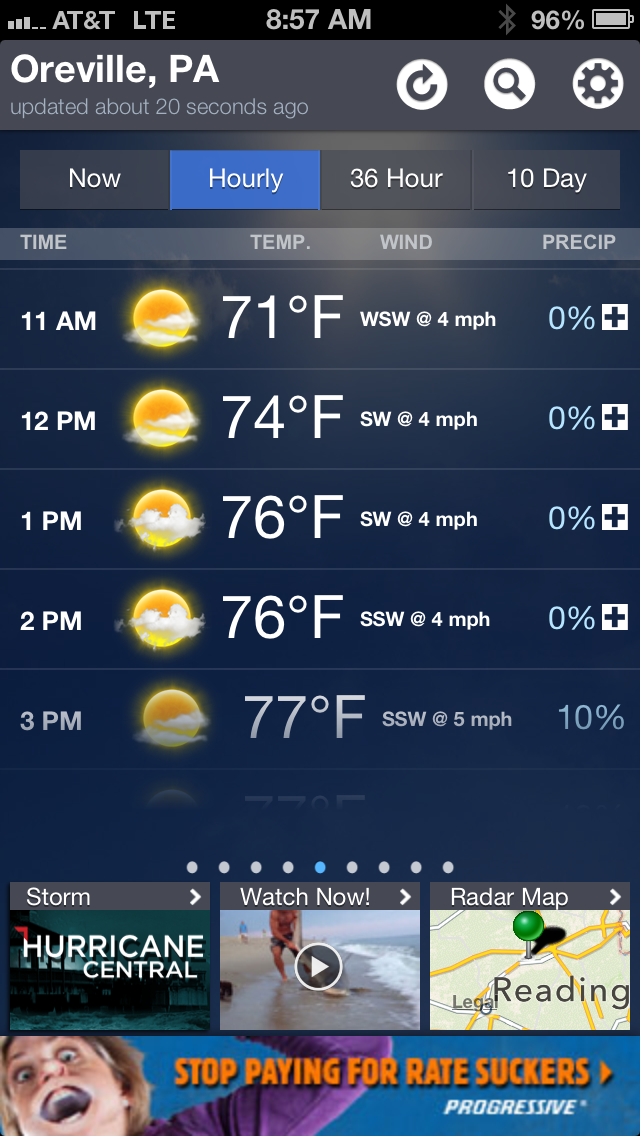Screen dimensions: 640x1136
Task: Expand the 12 PM forecast row
Action: point(614,419)
